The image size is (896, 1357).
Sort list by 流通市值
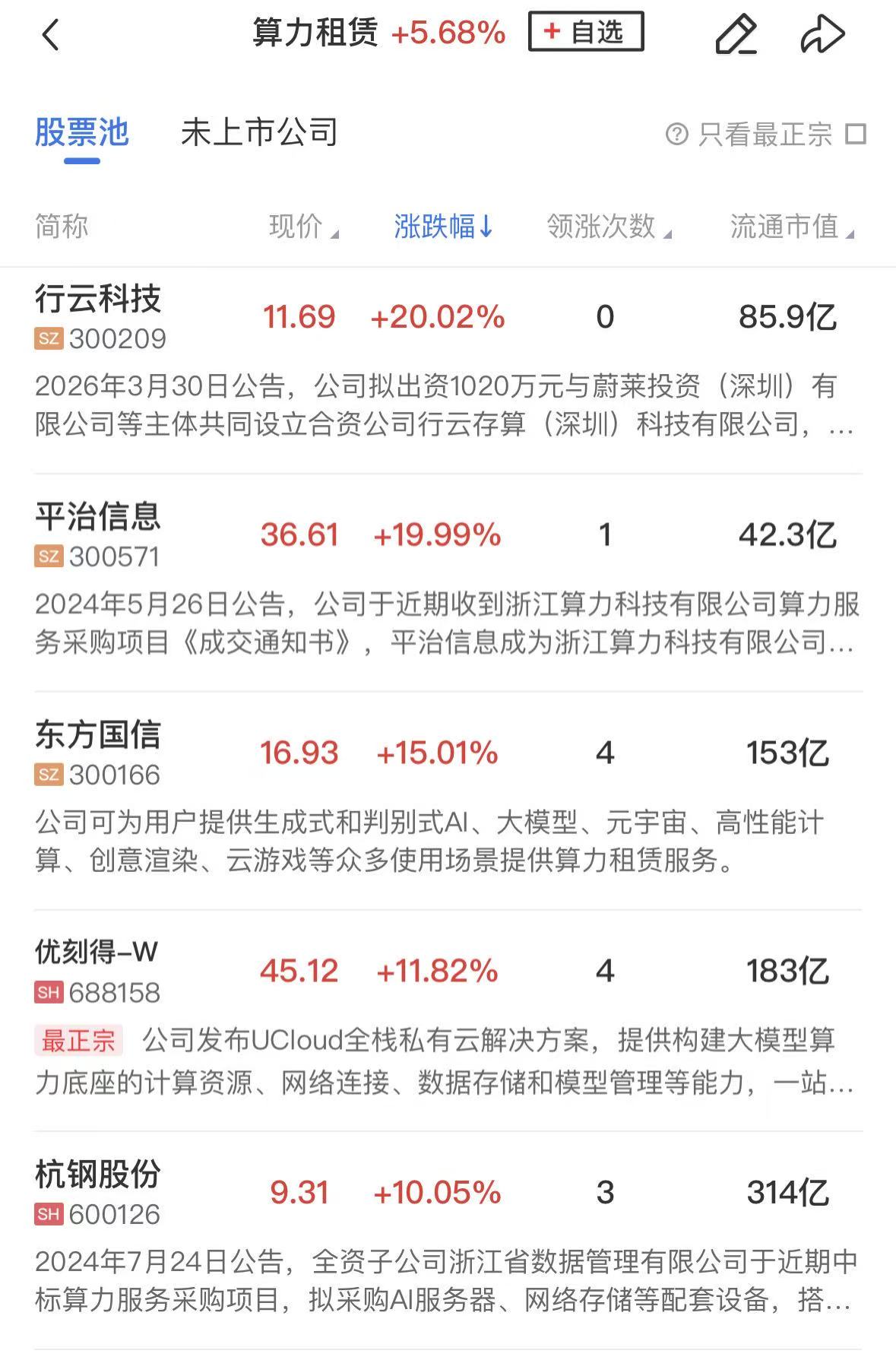pos(791,227)
